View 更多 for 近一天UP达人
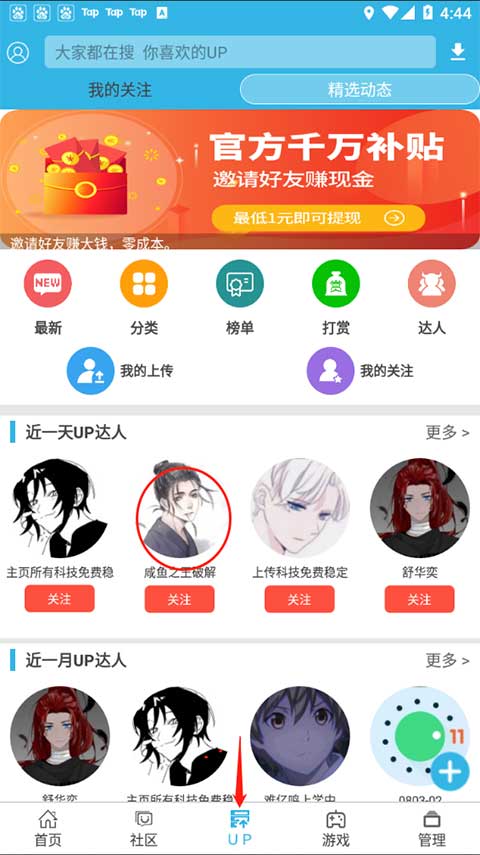Viewport: 480px width, 855px height. coord(447,432)
